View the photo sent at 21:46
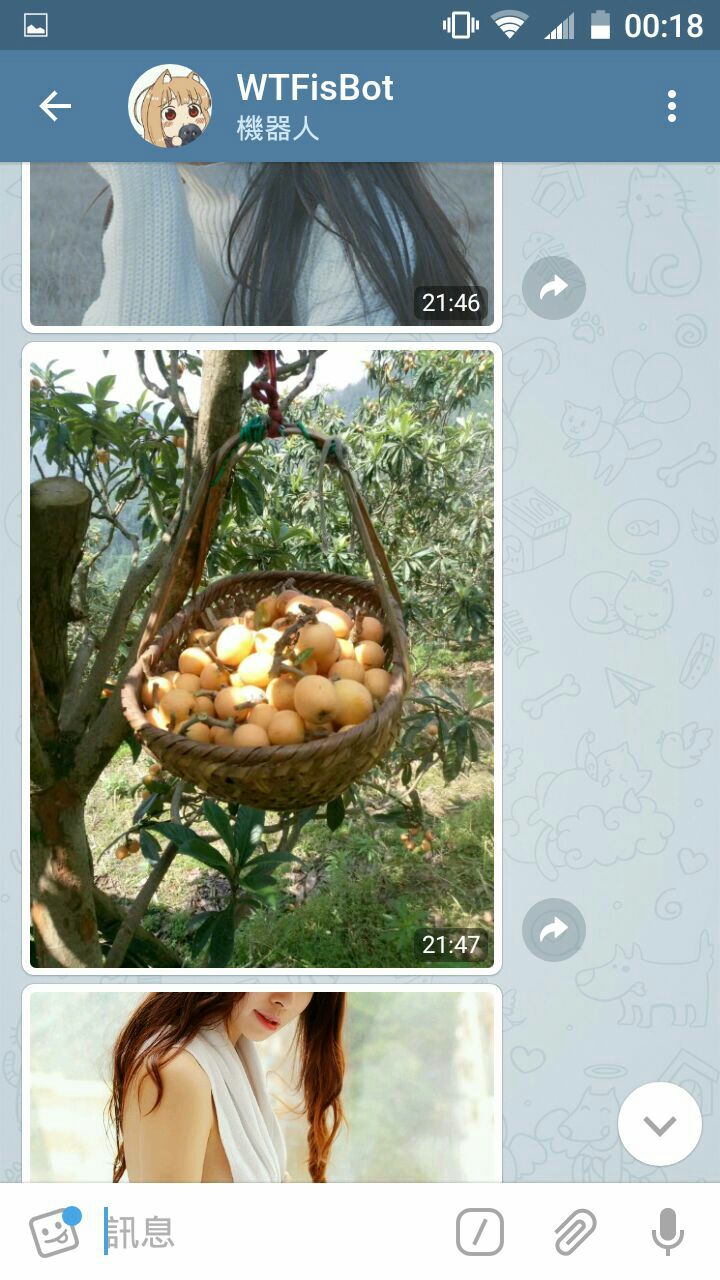This screenshot has height=1280, width=720. 262,245
